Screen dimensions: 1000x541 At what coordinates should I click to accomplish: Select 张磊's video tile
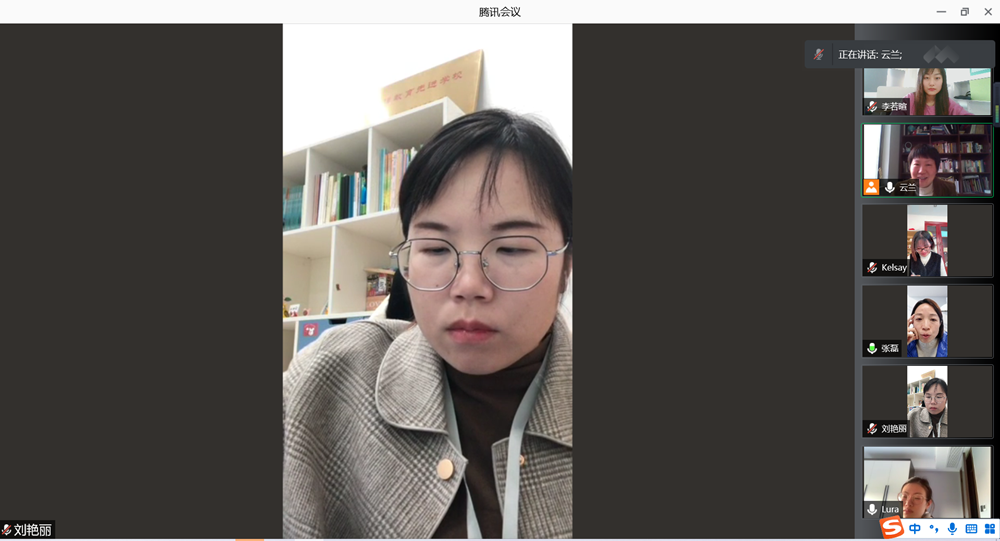[x=927, y=321]
